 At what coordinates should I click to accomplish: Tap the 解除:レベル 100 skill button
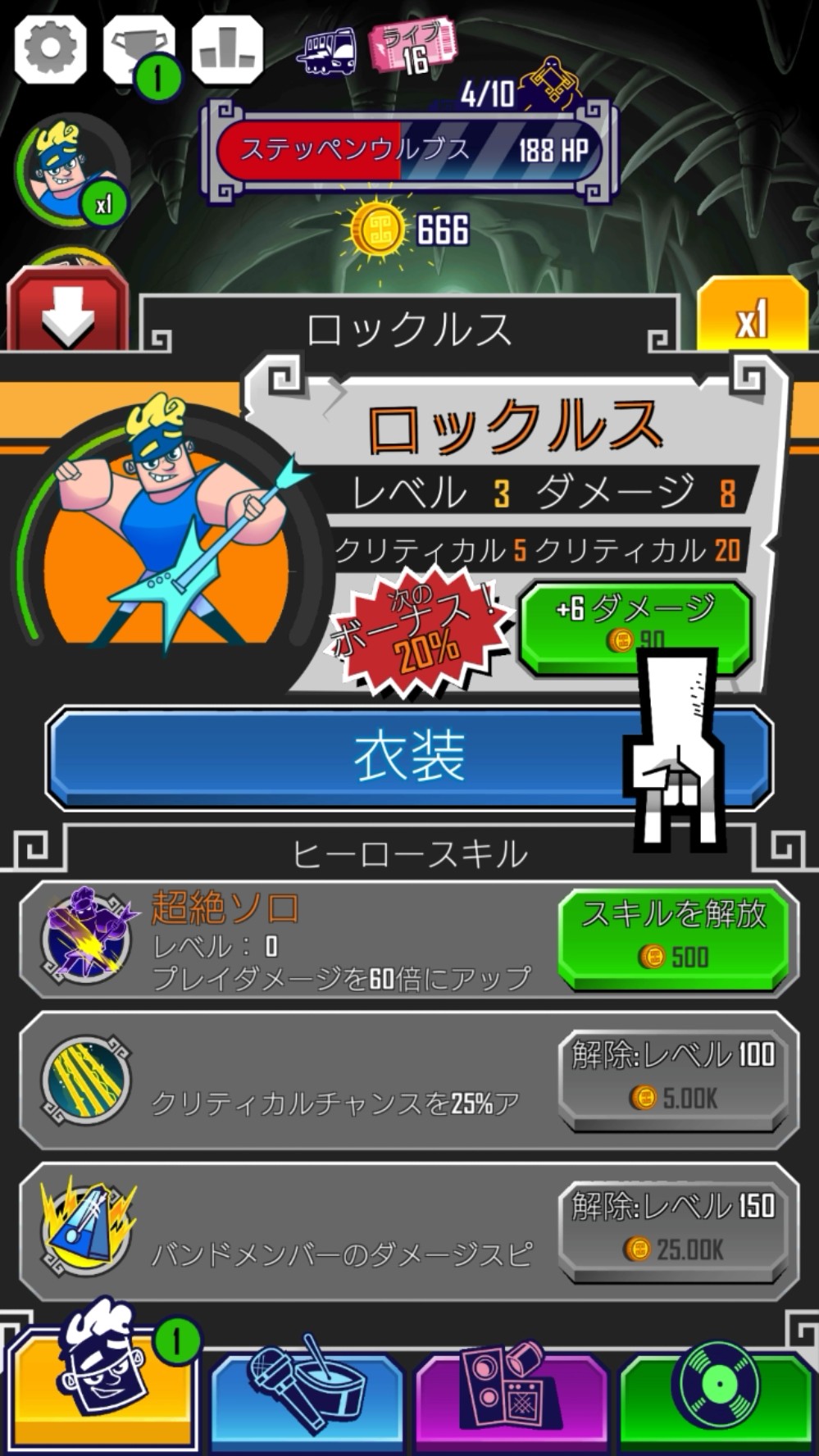coord(675,1077)
